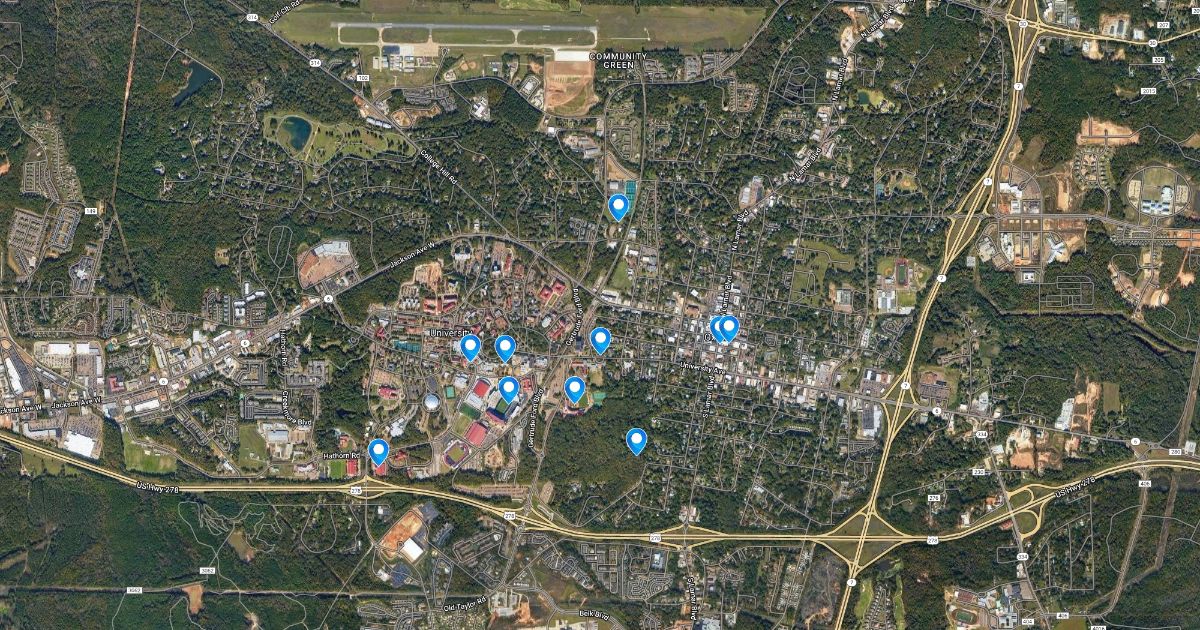Tap the pin on the football stadium
This screenshot has height=630, width=1200.
(x=508, y=389)
